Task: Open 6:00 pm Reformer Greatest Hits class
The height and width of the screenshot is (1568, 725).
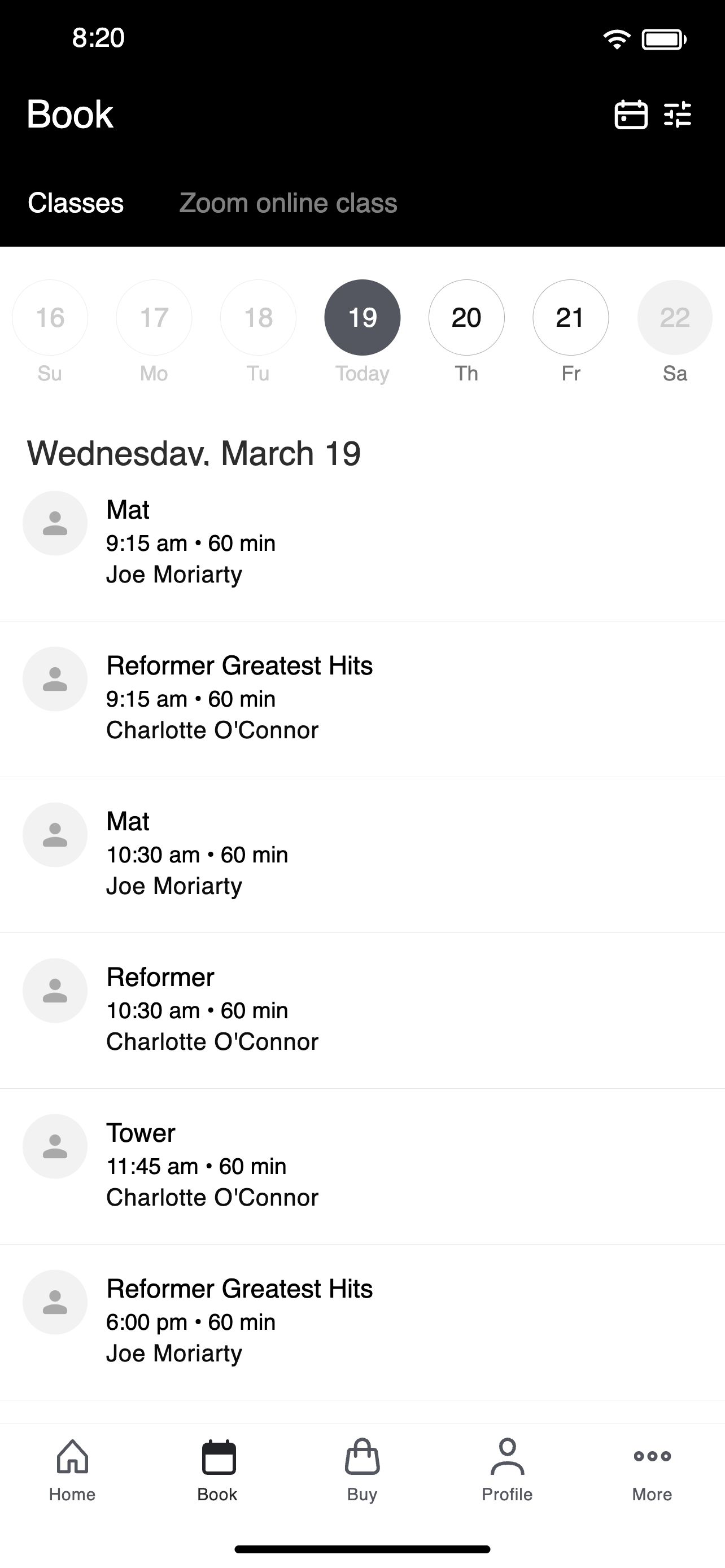Action: pyautogui.click(x=362, y=1322)
